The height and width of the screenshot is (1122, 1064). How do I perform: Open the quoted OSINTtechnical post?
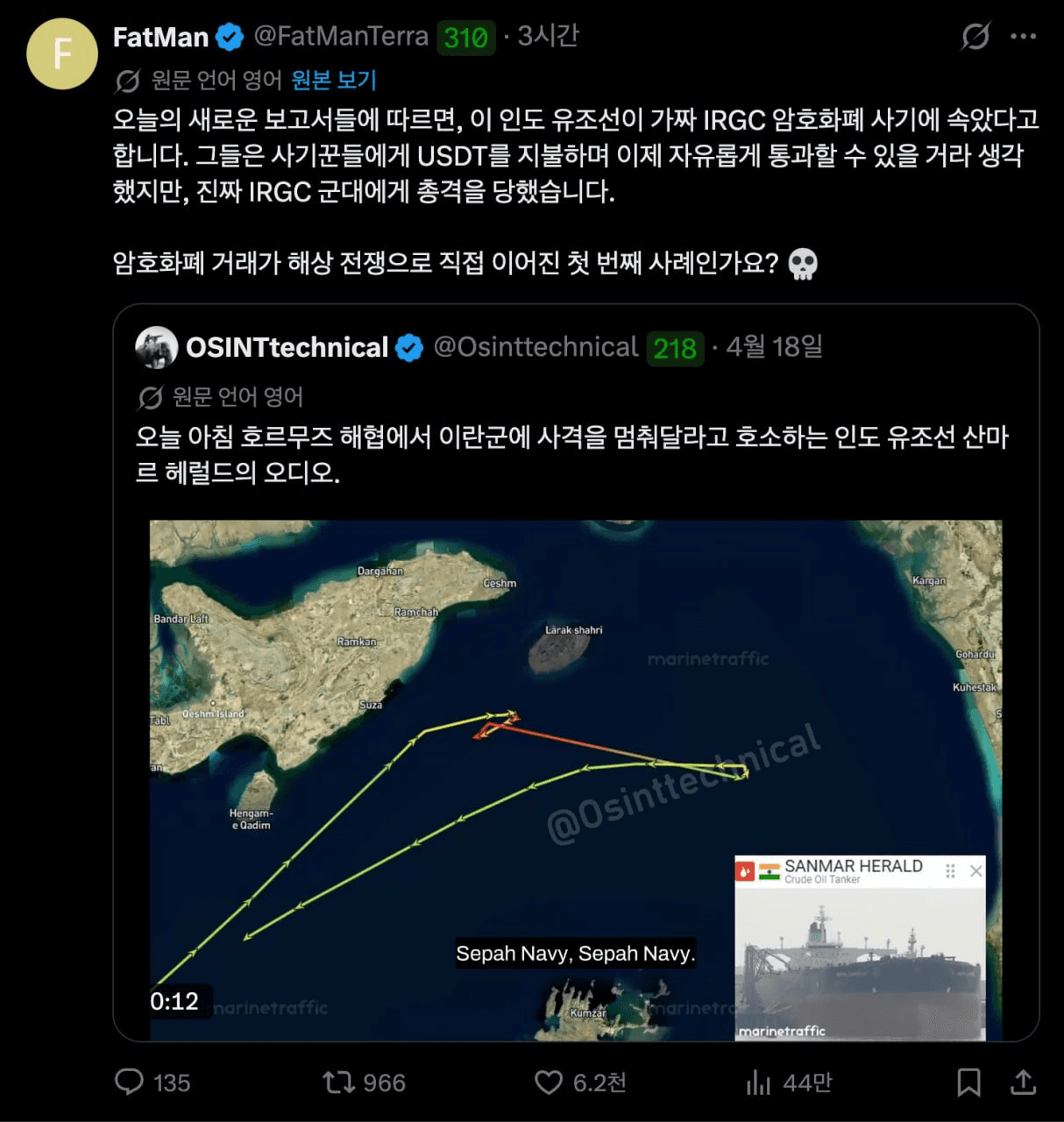pyautogui.click(x=574, y=454)
